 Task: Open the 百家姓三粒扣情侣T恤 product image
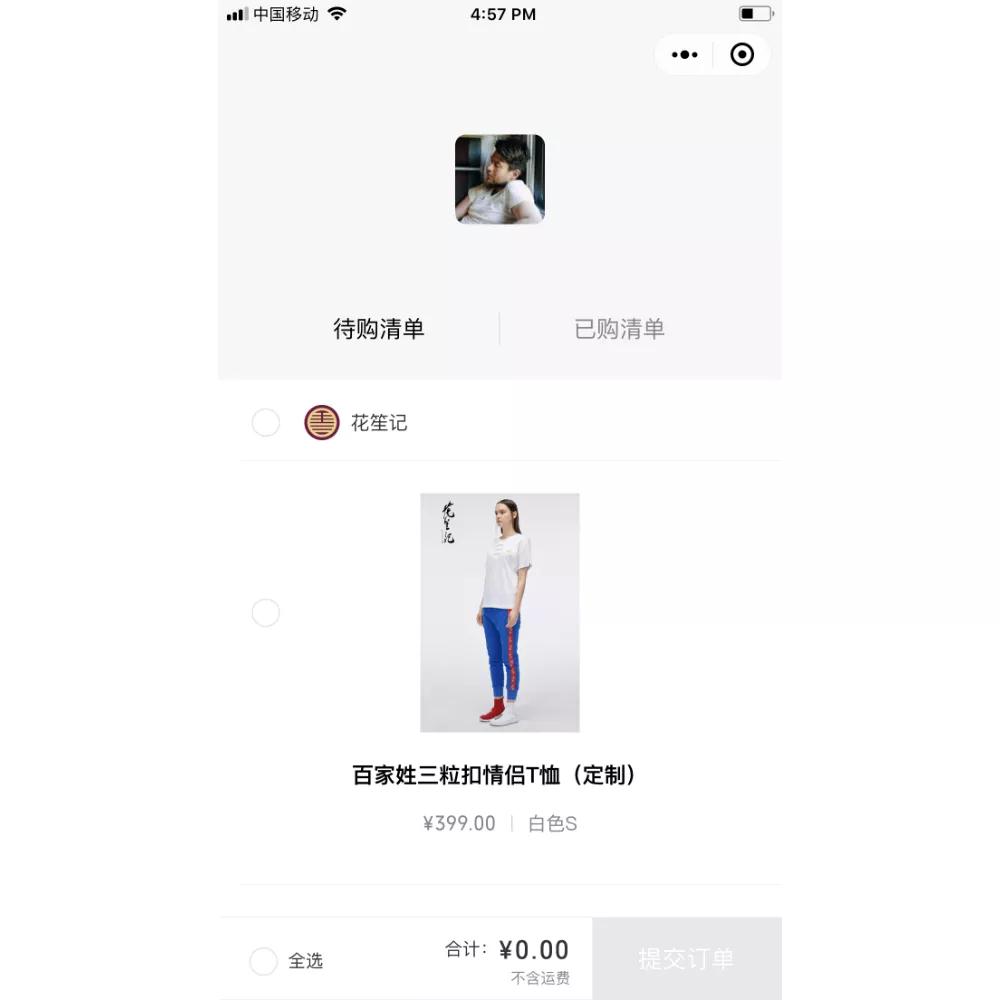(500, 612)
